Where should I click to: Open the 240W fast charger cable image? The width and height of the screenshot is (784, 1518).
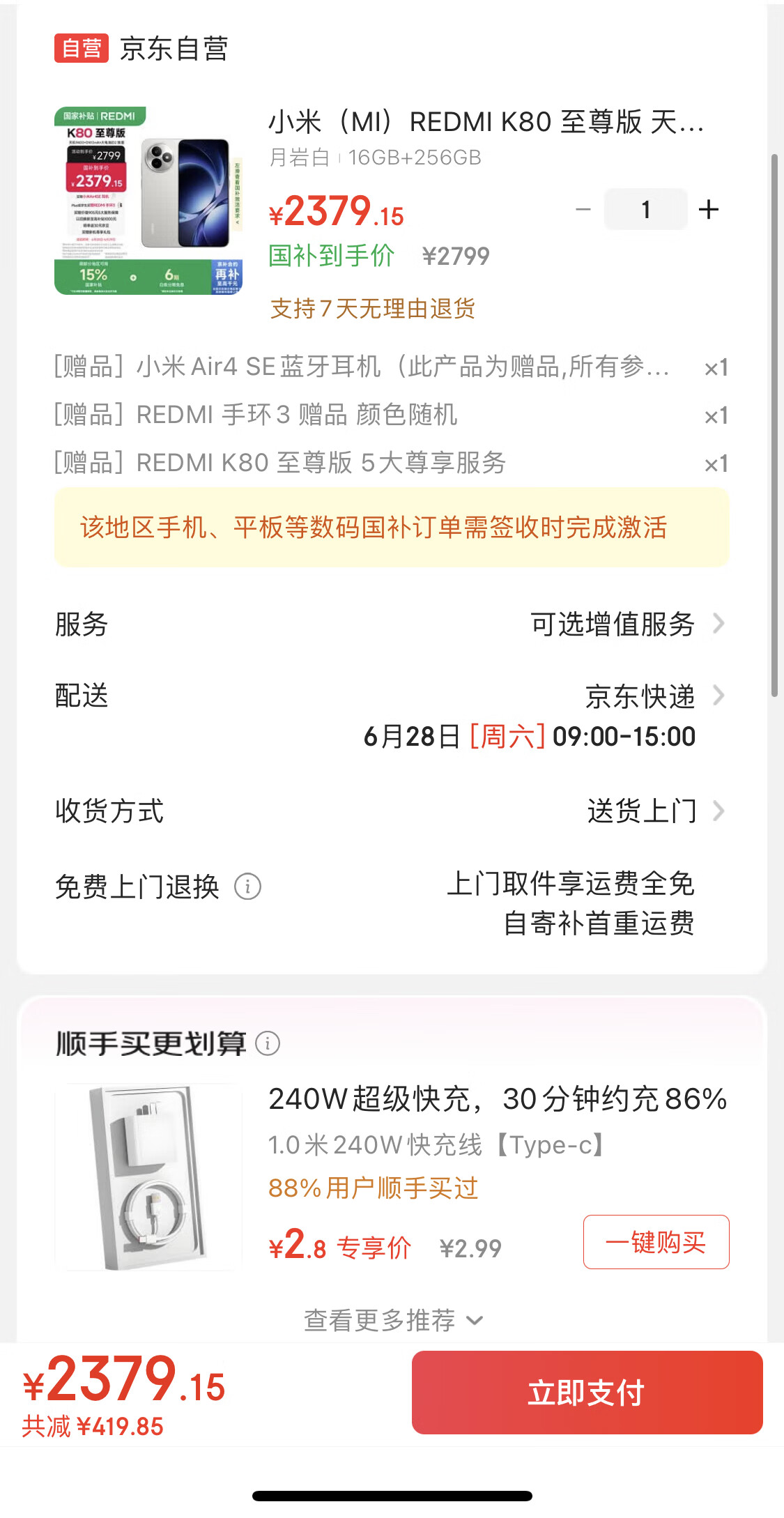(x=148, y=1177)
